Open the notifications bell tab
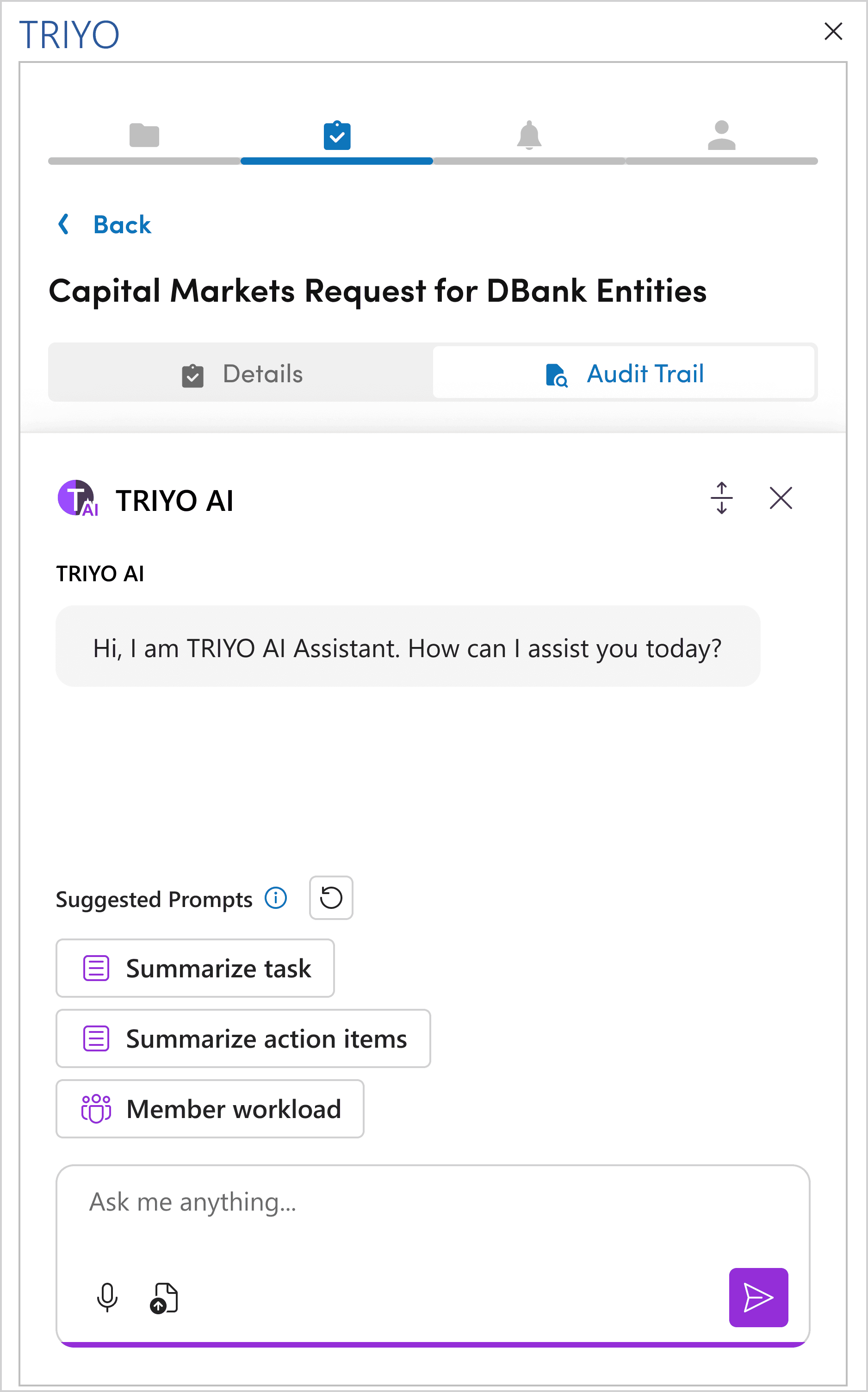The image size is (868, 1392). tap(529, 136)
